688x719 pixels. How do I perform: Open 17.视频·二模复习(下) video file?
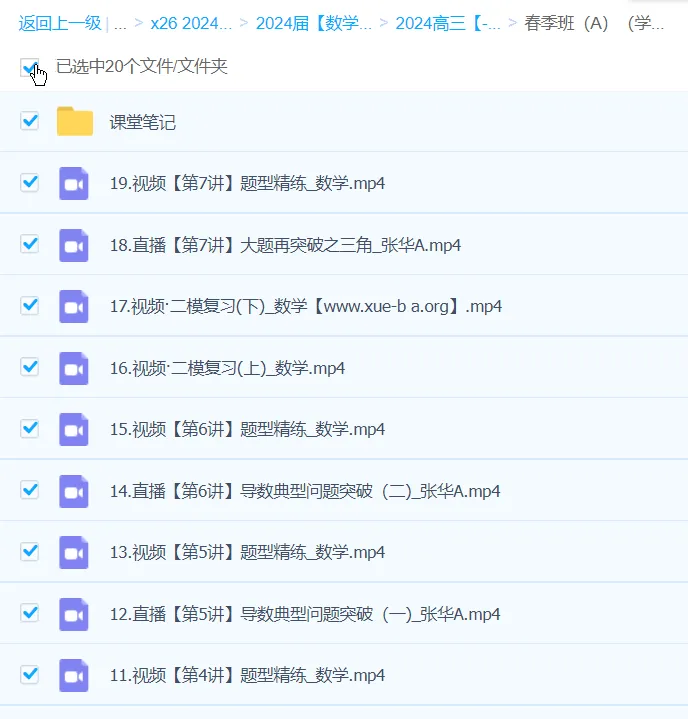305,306
